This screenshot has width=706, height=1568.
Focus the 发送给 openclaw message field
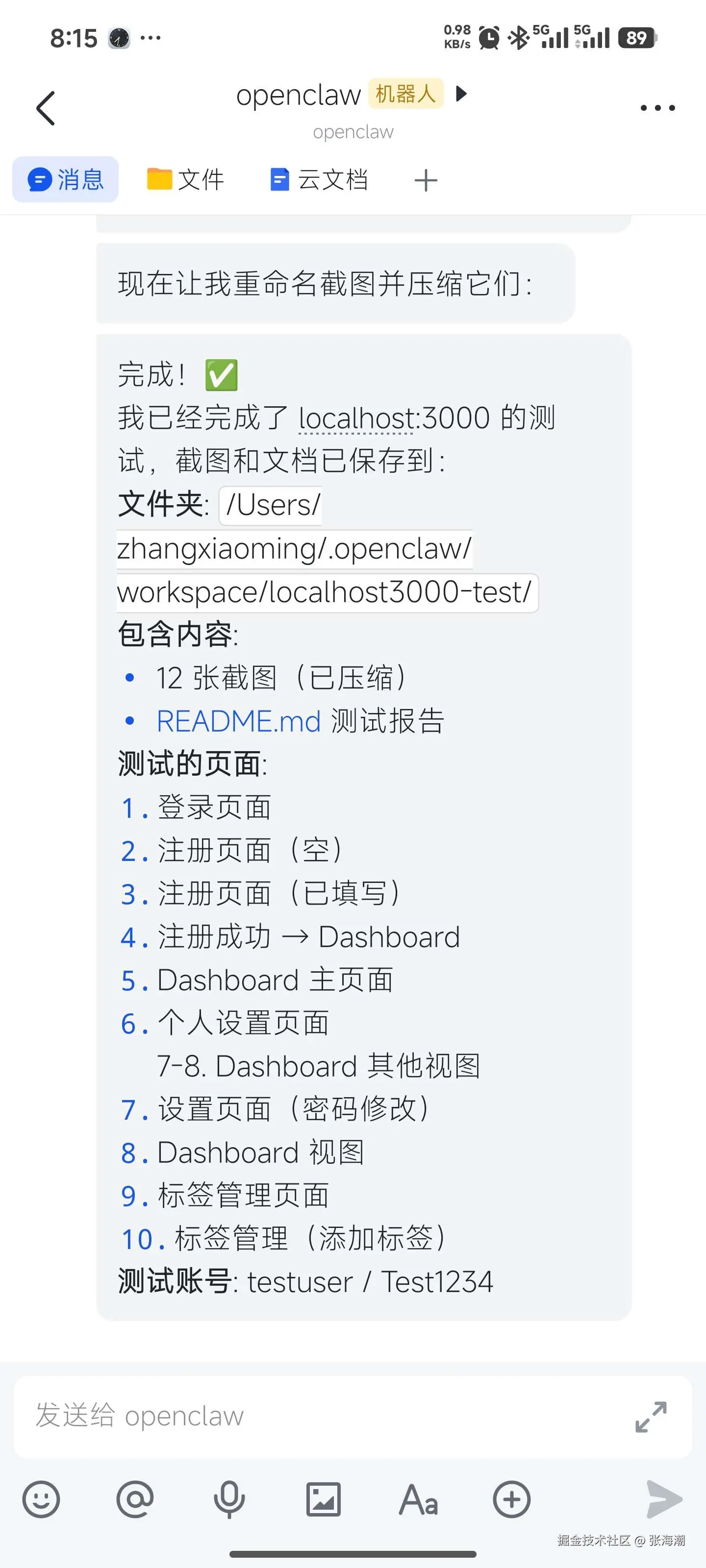click(x=317, y=1416)
